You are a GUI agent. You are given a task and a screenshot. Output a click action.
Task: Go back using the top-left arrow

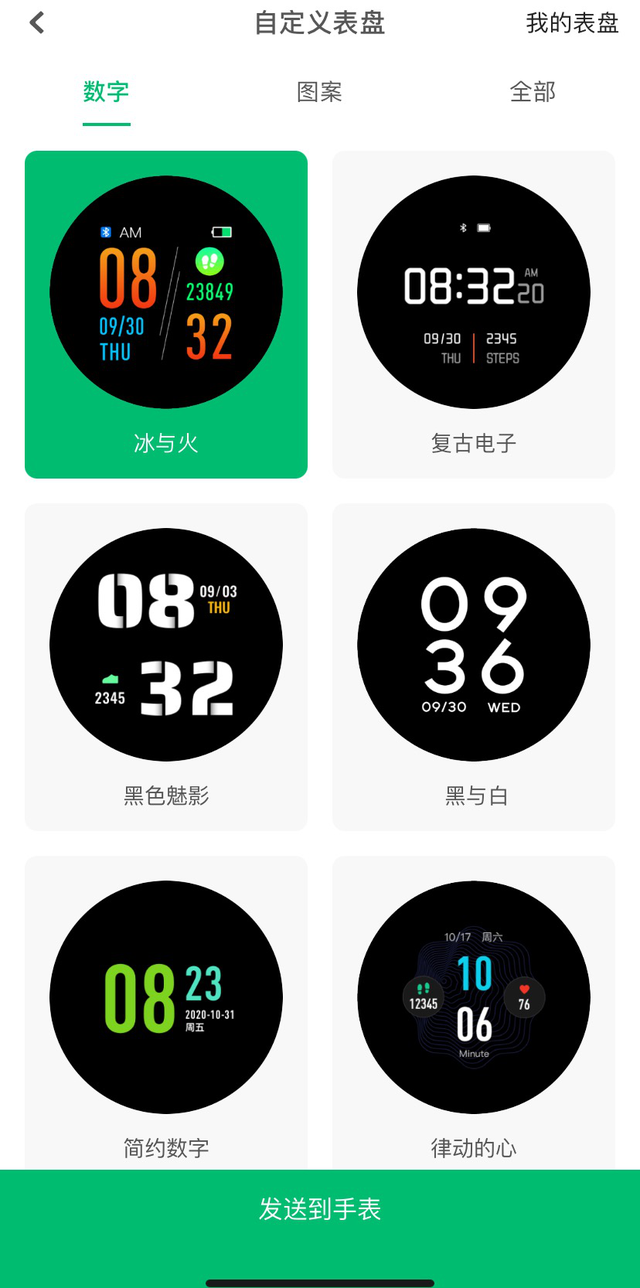pyautogui.click(x=37, y=23)
